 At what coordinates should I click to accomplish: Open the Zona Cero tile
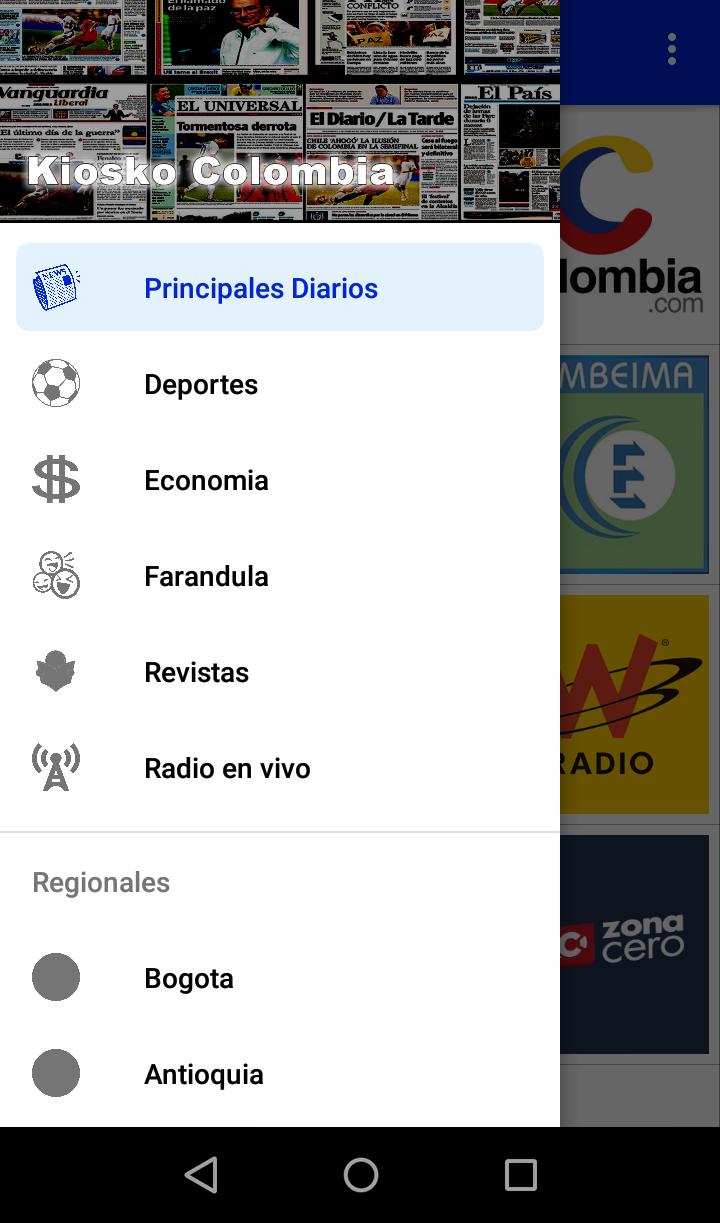pos(634,944)
